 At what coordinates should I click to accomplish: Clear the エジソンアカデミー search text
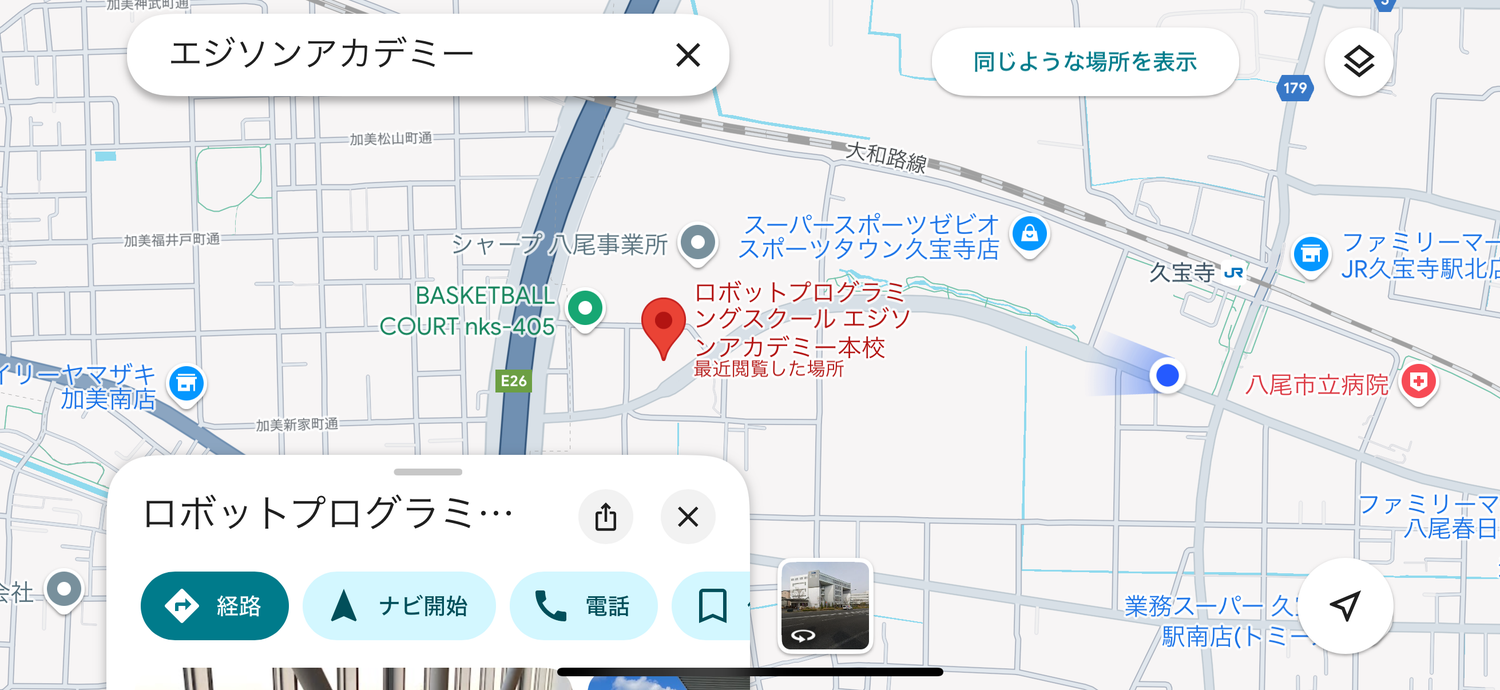tap(688, 55)
